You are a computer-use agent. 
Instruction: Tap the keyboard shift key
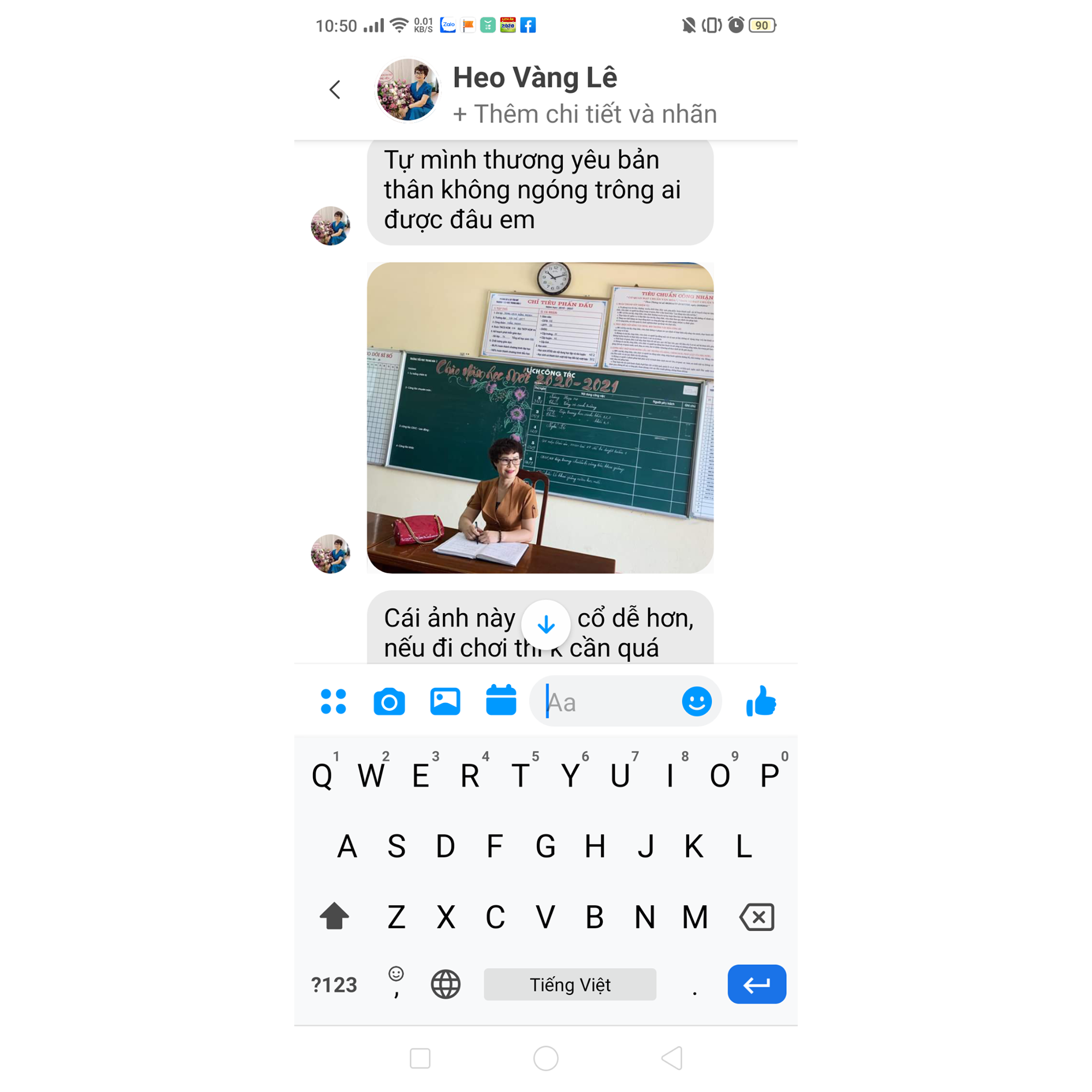pyautogui.click(x=334, y=916)
